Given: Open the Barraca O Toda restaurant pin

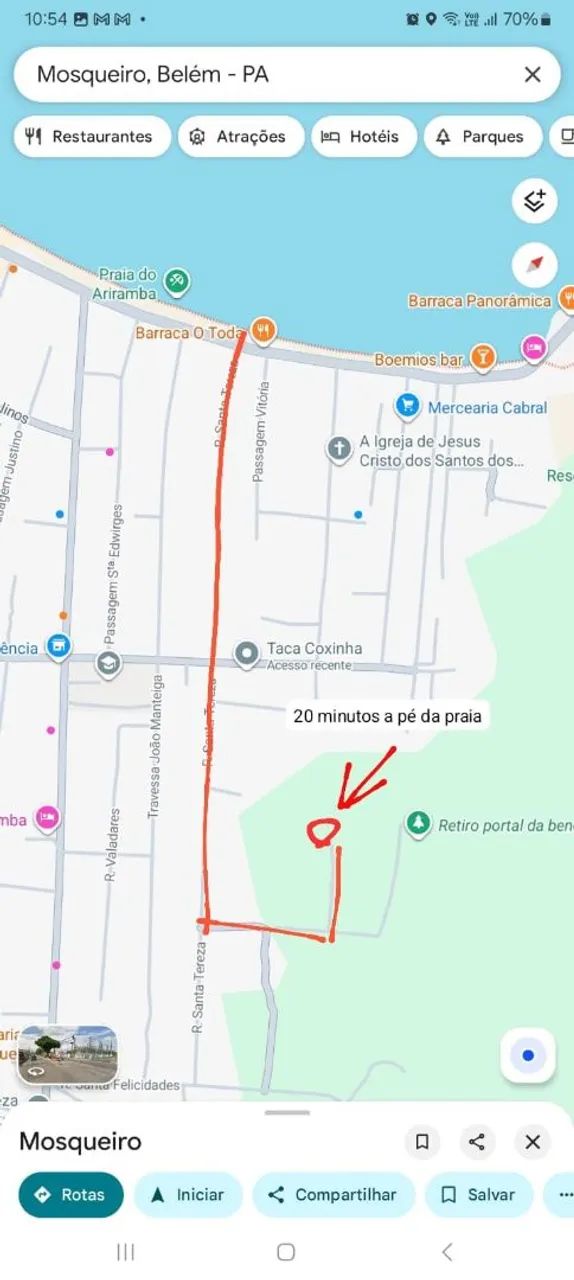Looking at the screenshot, I should coord(263,330).
